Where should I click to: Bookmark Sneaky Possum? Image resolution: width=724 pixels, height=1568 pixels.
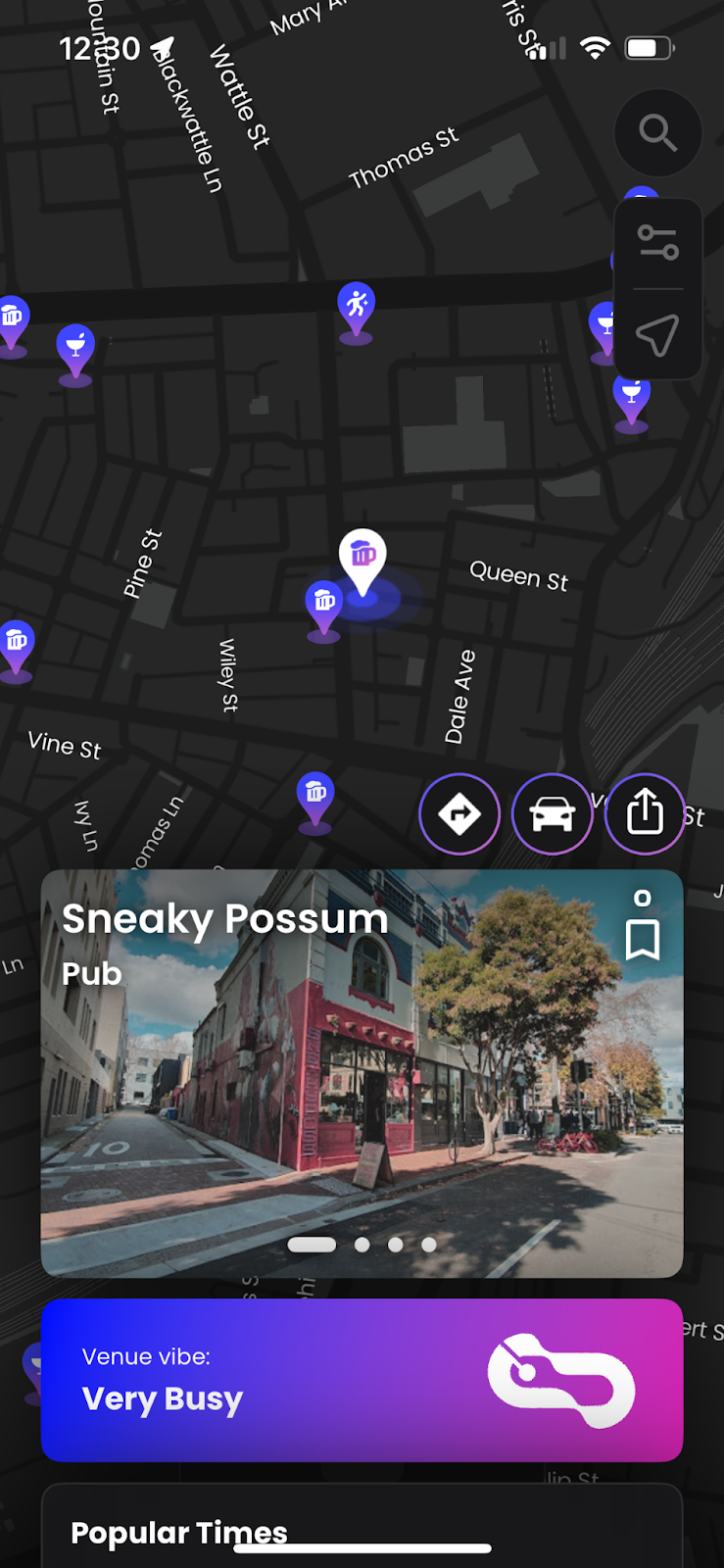pos(643,939)
